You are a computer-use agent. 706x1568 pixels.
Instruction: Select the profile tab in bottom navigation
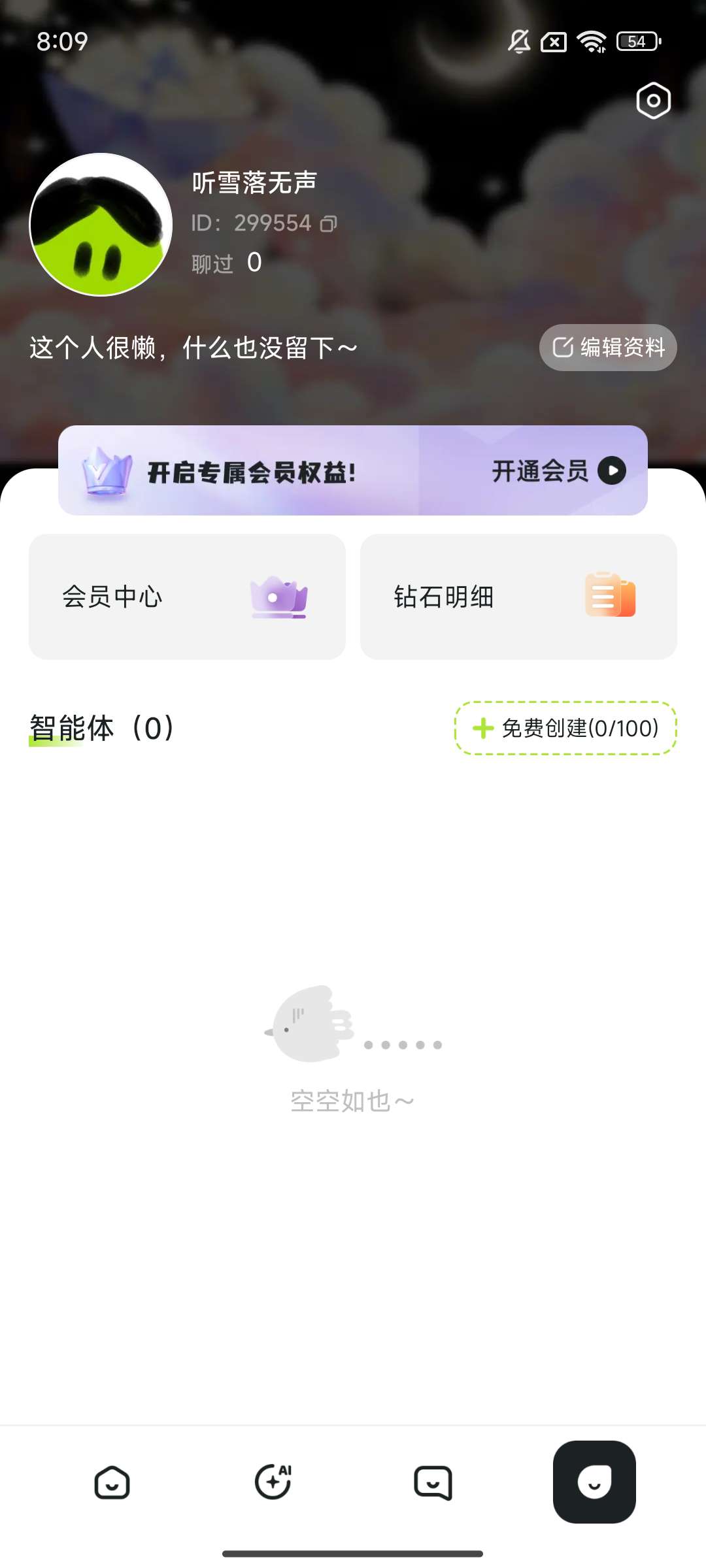594,1482
